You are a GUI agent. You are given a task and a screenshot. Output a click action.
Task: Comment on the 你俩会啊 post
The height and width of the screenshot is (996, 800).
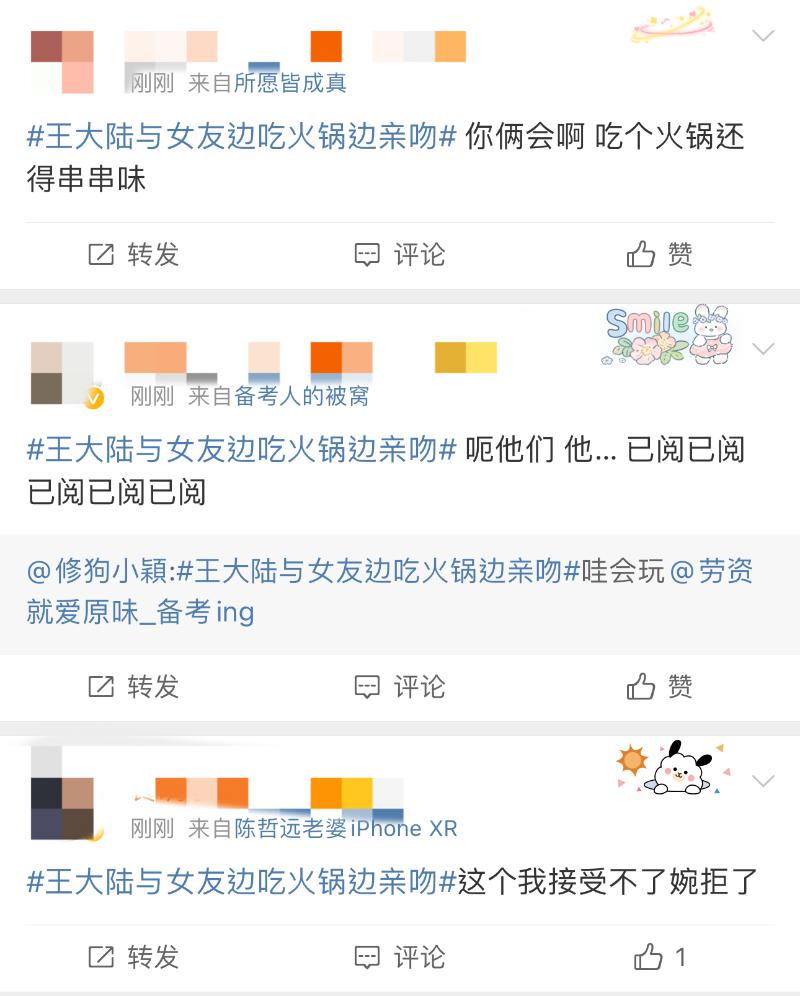tap(399, 255)
